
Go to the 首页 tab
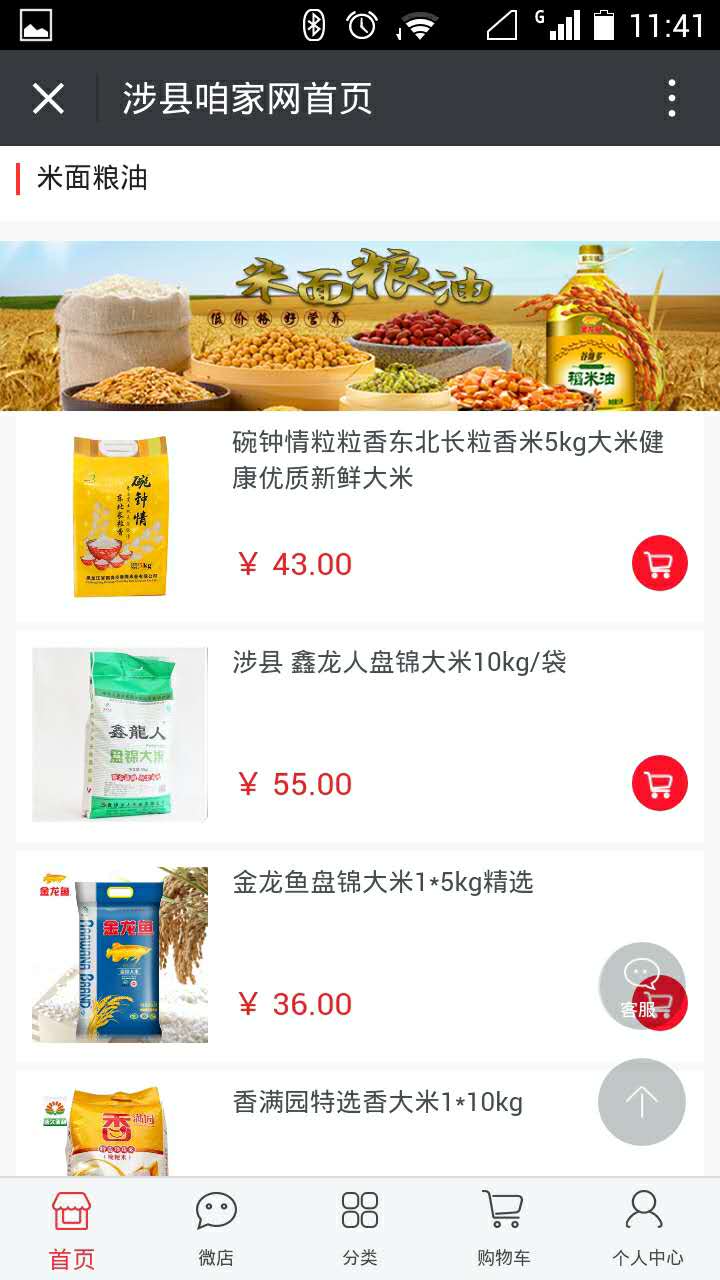point(72,1230)
